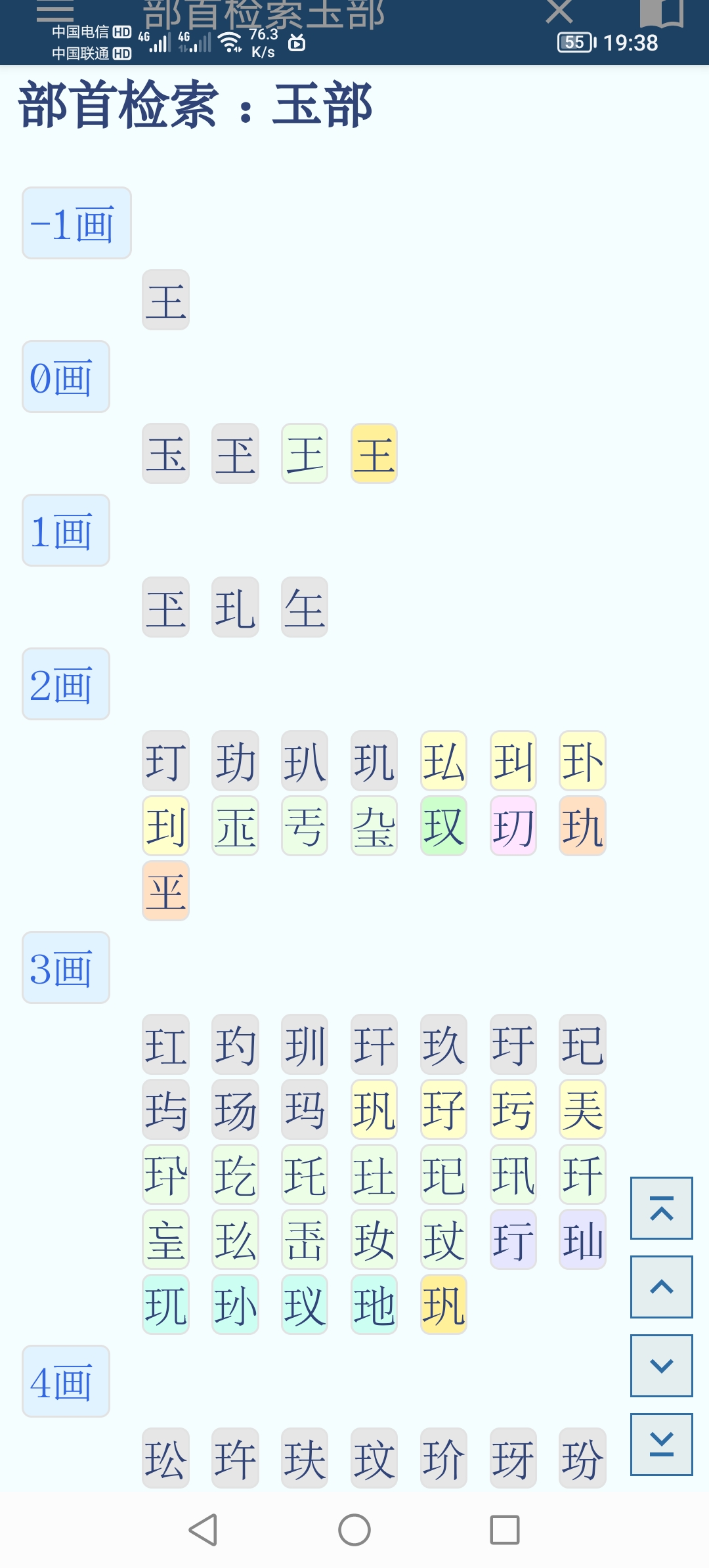Jump to the top of the page

[x=661, y=1208]
